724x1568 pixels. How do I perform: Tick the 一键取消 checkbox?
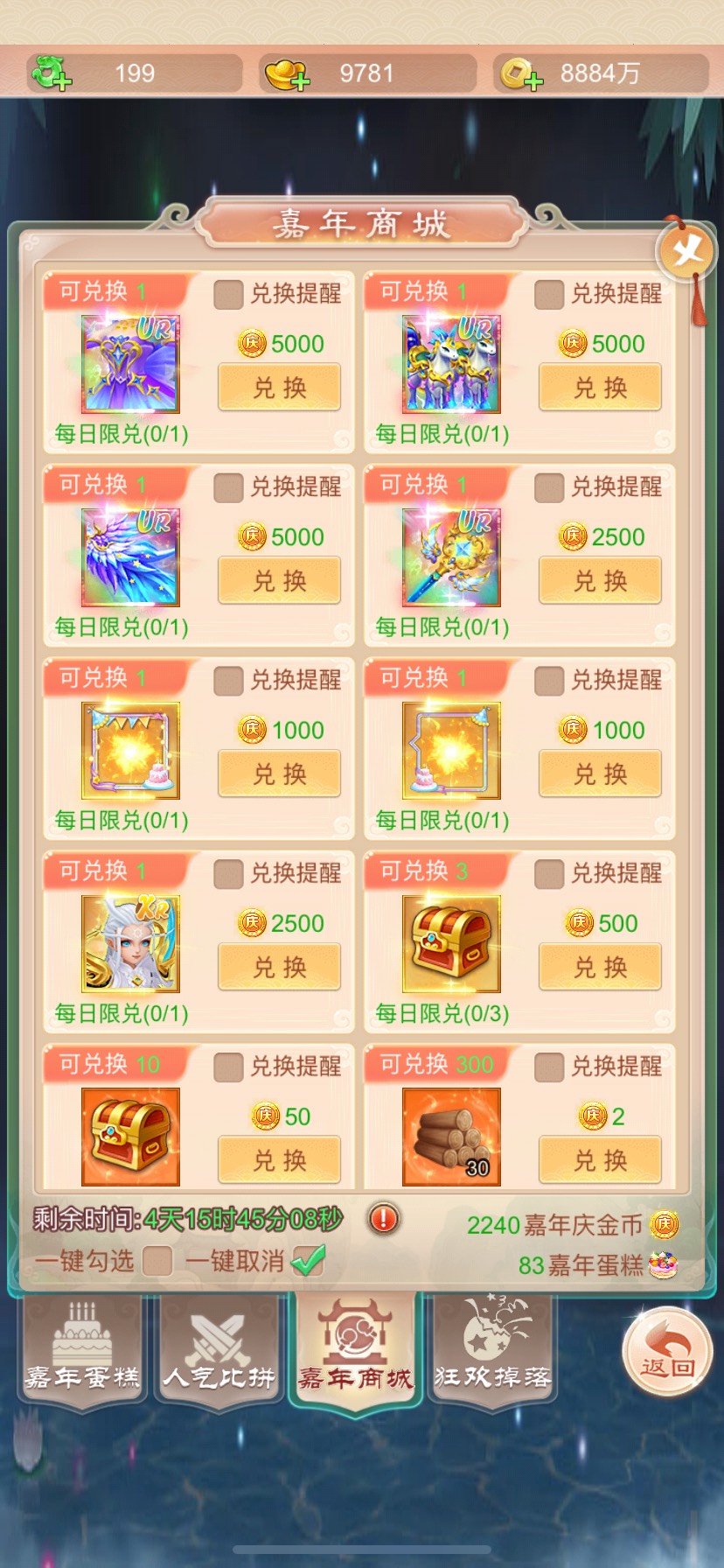(308, 1261)
